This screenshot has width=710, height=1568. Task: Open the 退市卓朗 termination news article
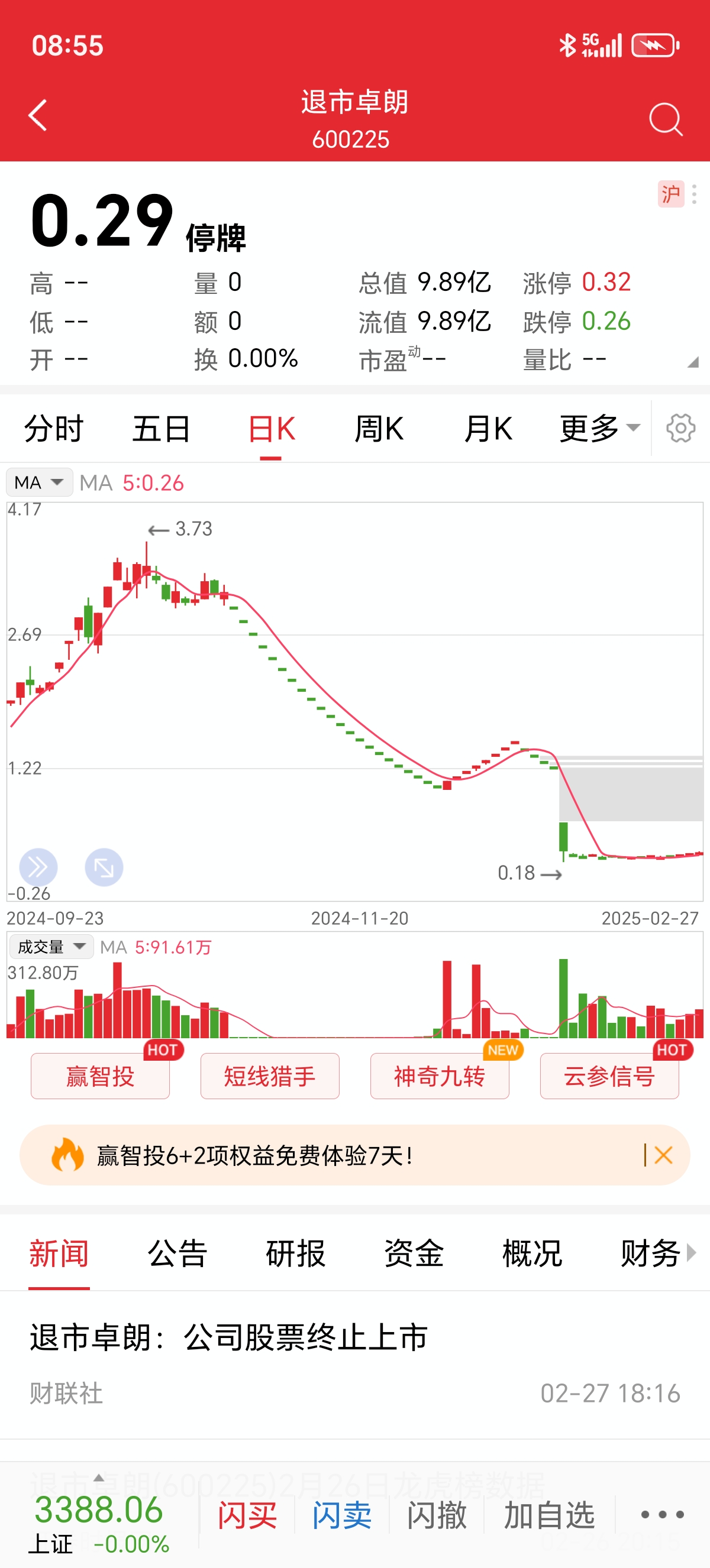click(228, 1337)
